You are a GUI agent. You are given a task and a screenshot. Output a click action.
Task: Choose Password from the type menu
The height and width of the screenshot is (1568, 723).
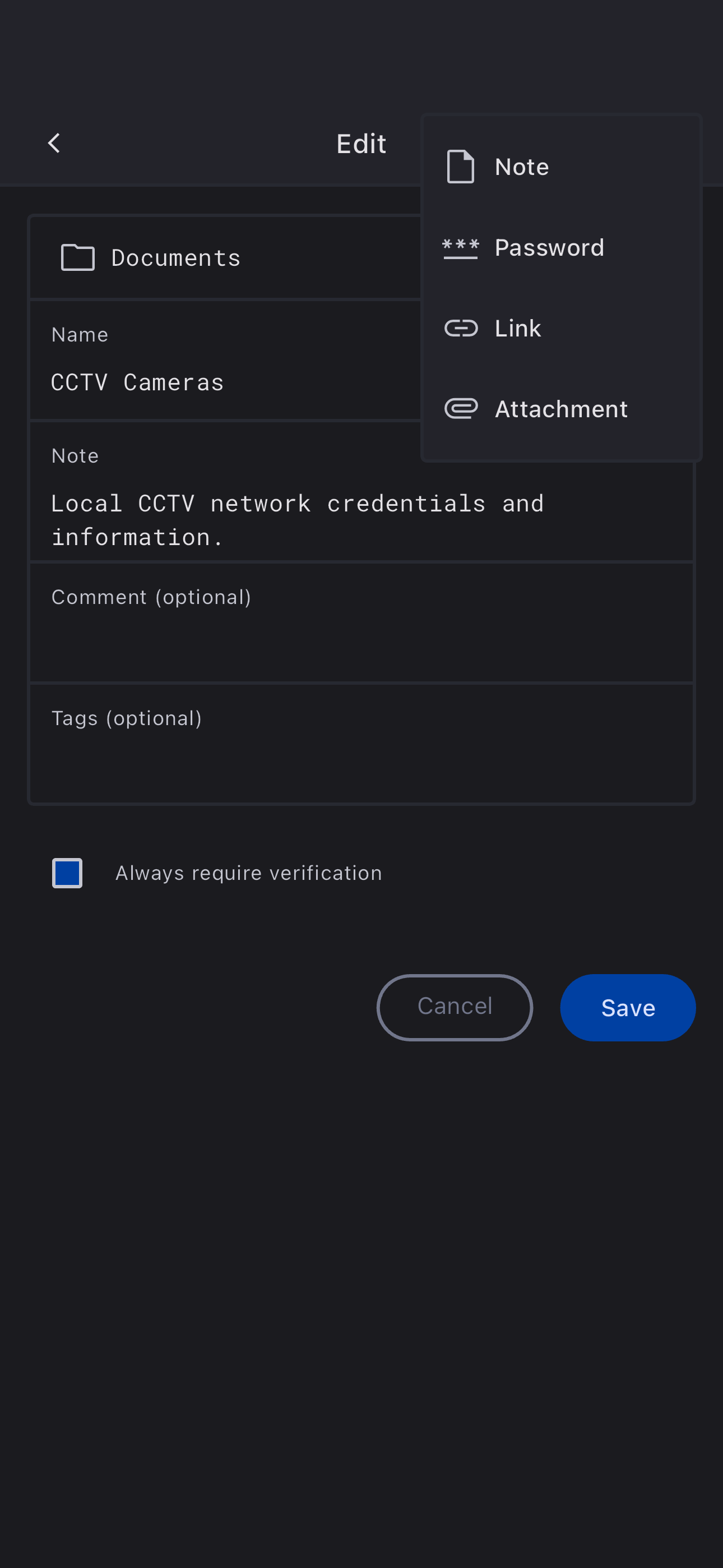(548, 248)
